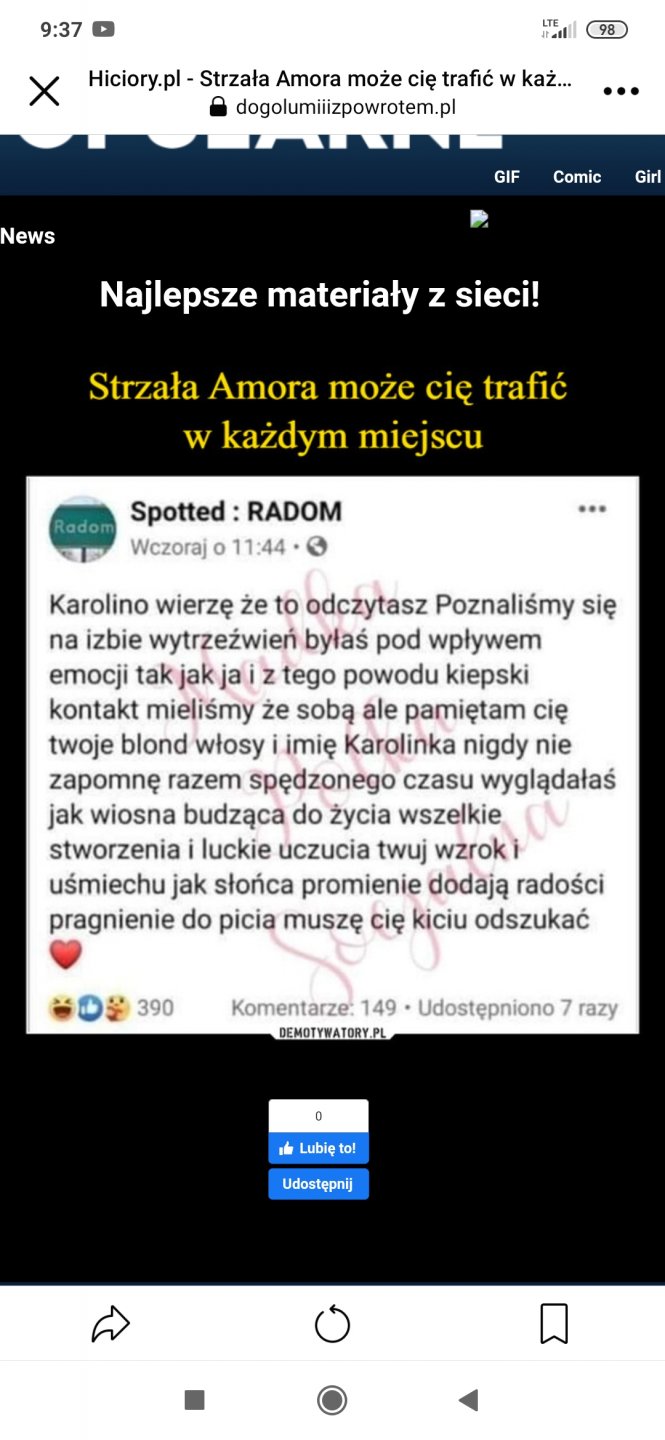665x1440 pixels.
Task: Open the Spotted Radom meme image
Action: coord(332,755)
